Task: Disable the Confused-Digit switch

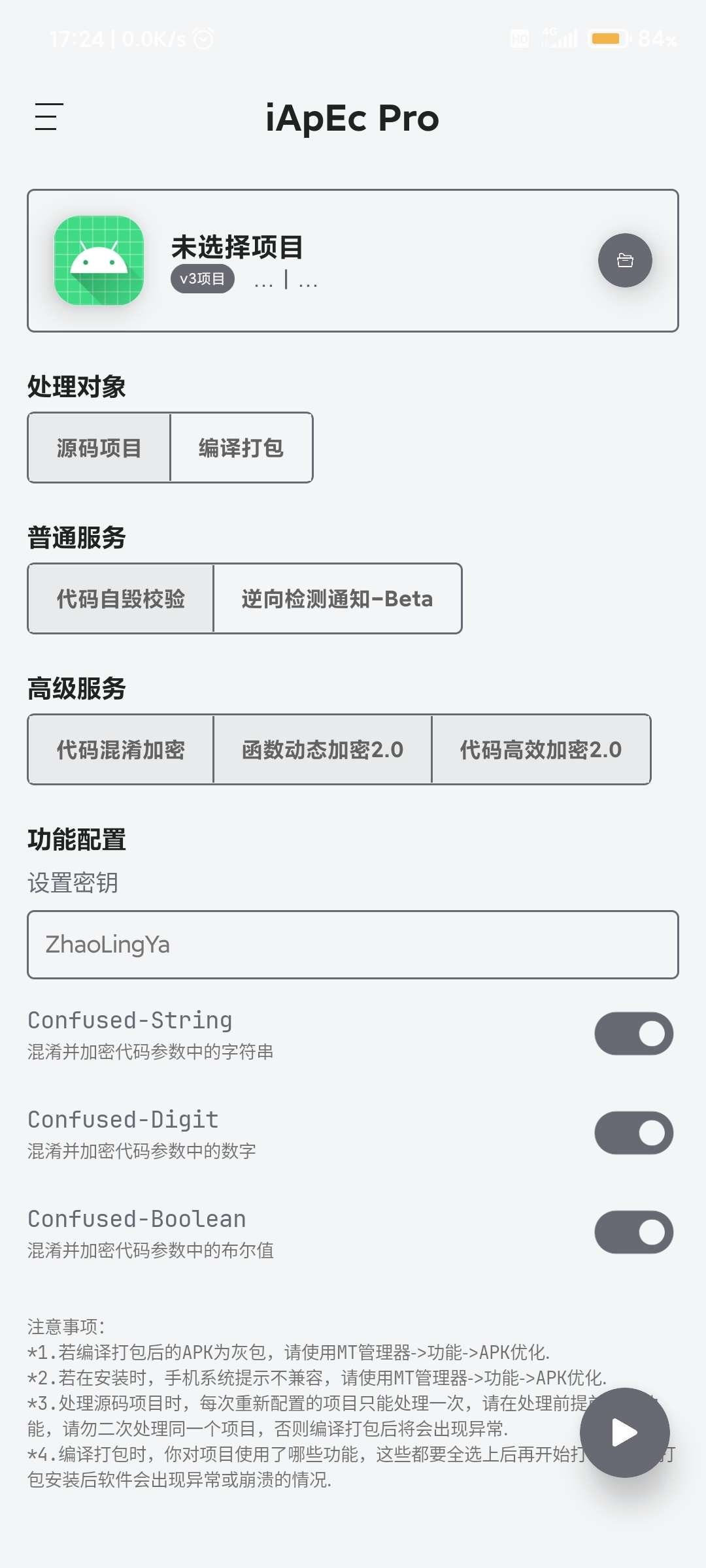Action: click(x=633, y=1133)
